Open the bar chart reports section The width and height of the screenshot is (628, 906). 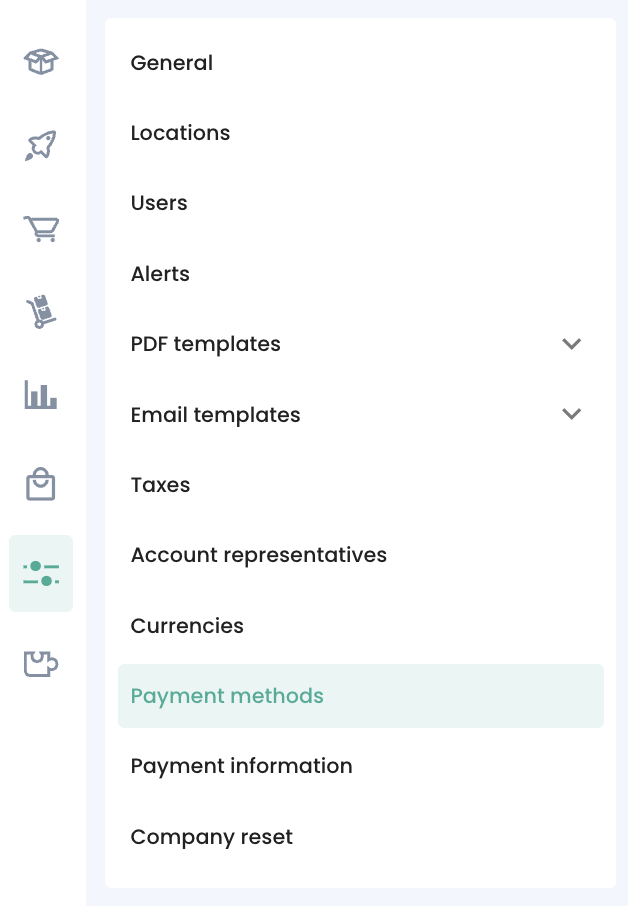coord(41,395)
